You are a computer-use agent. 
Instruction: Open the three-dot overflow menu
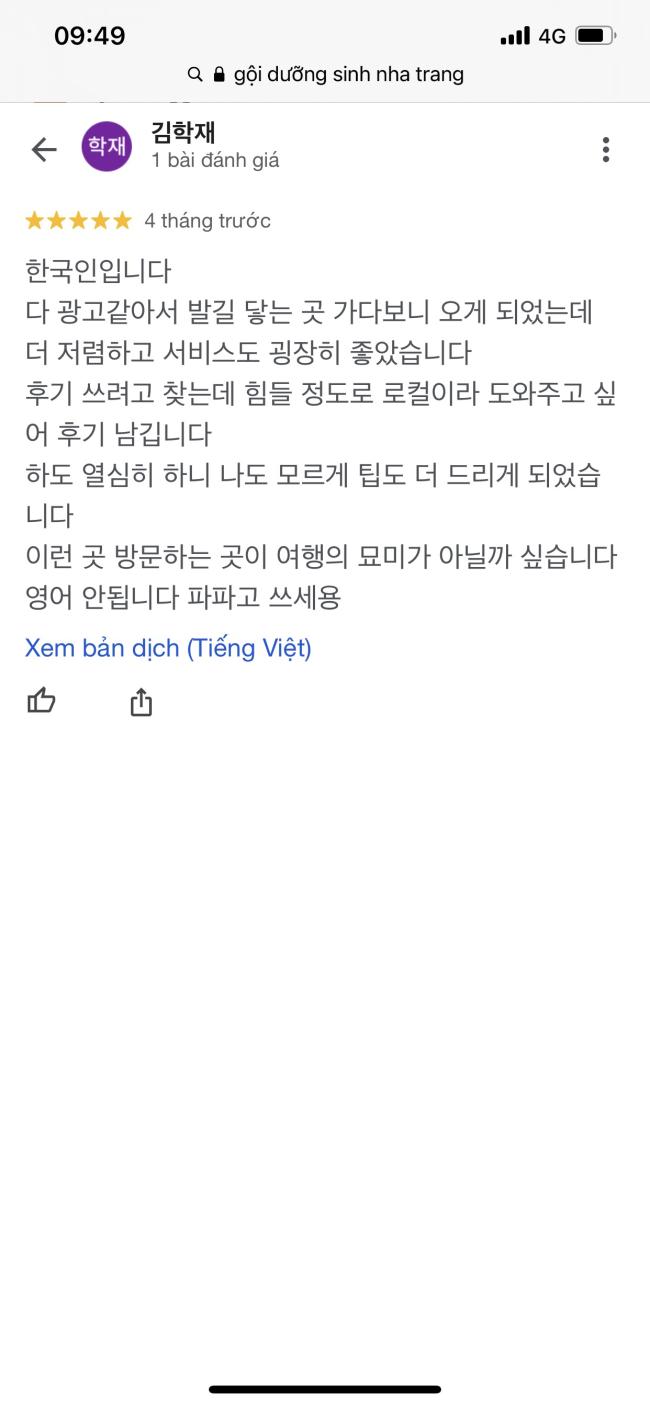pos(605,150)
